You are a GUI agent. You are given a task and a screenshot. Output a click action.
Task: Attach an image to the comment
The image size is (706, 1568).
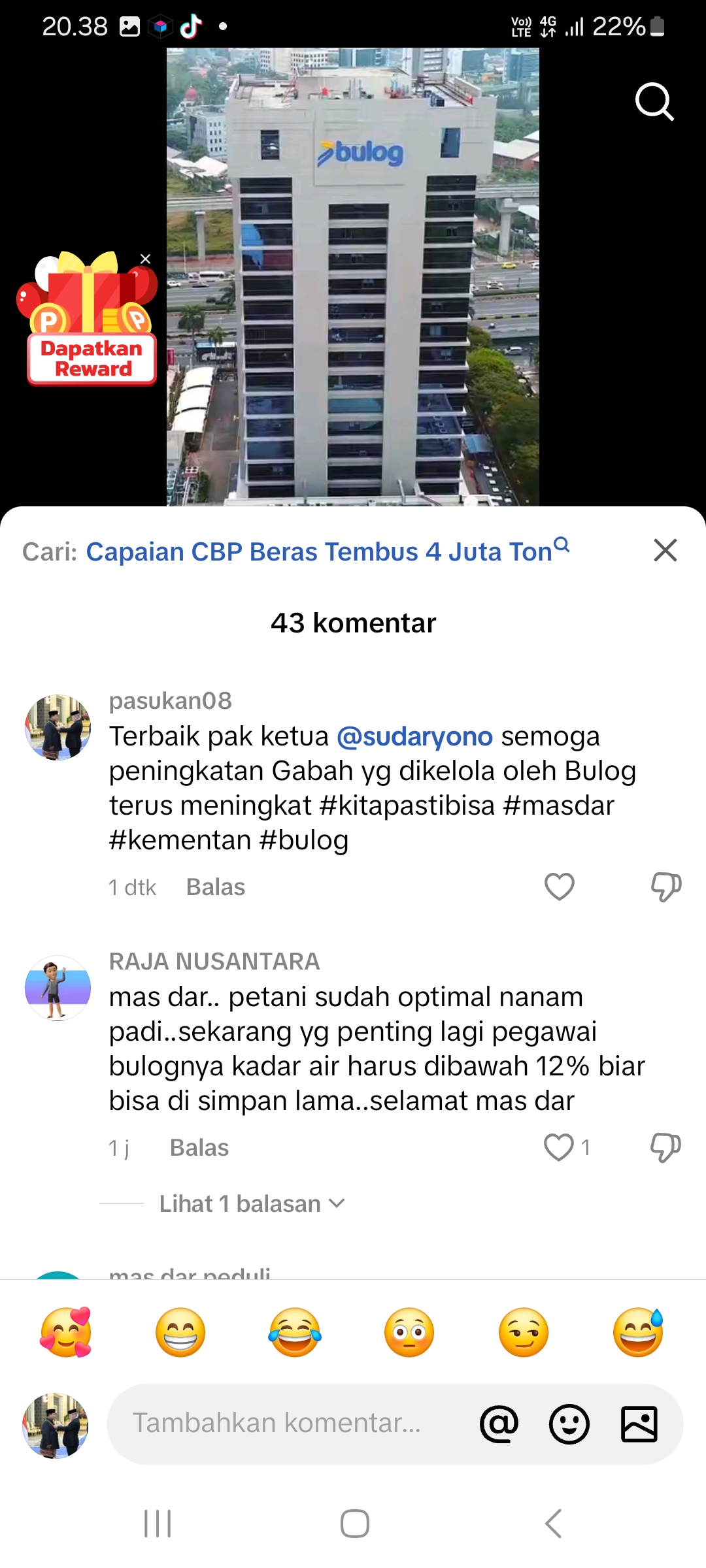point(639,1424)
